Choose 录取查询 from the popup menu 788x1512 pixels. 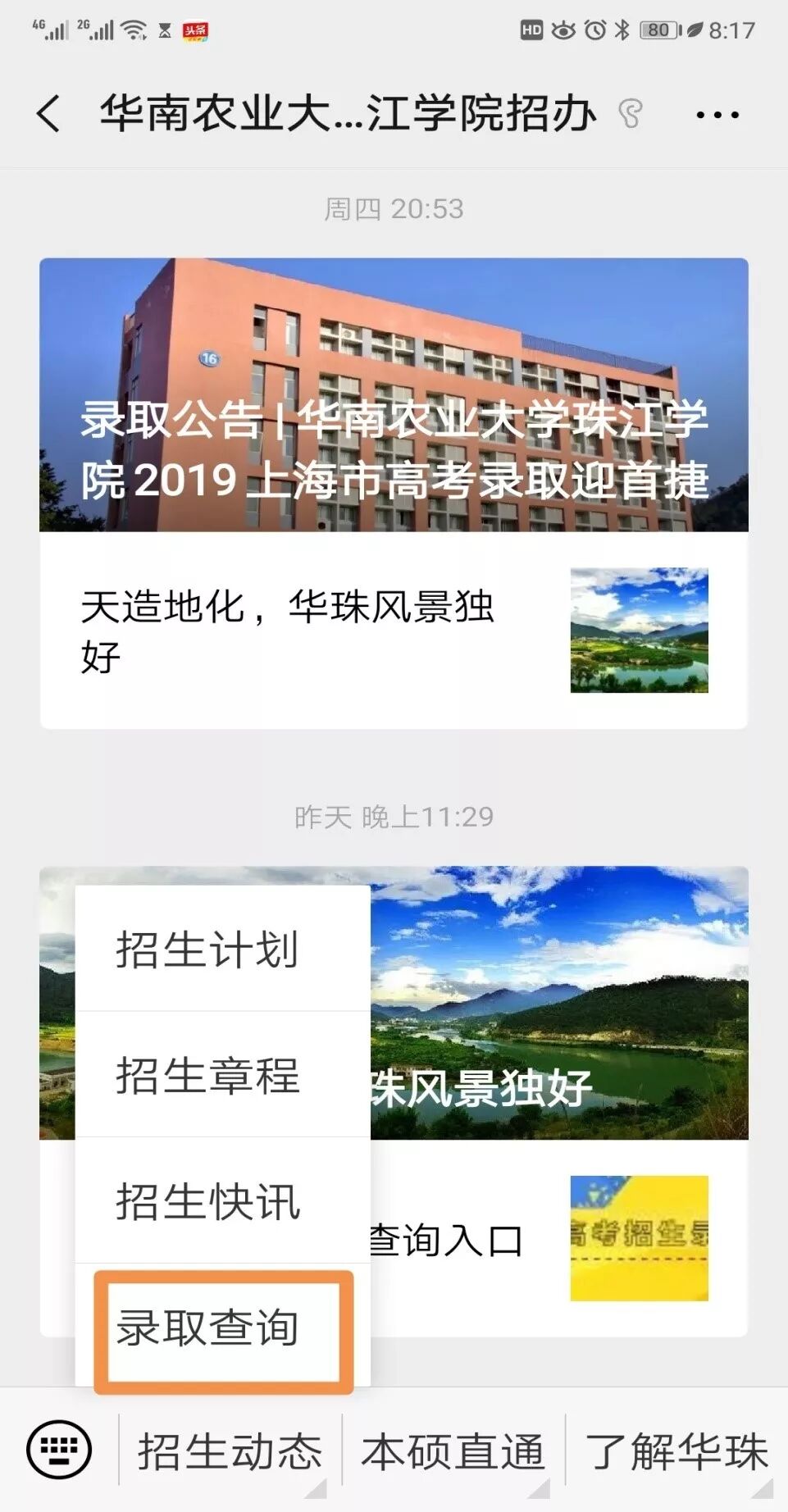(207, 1328)
